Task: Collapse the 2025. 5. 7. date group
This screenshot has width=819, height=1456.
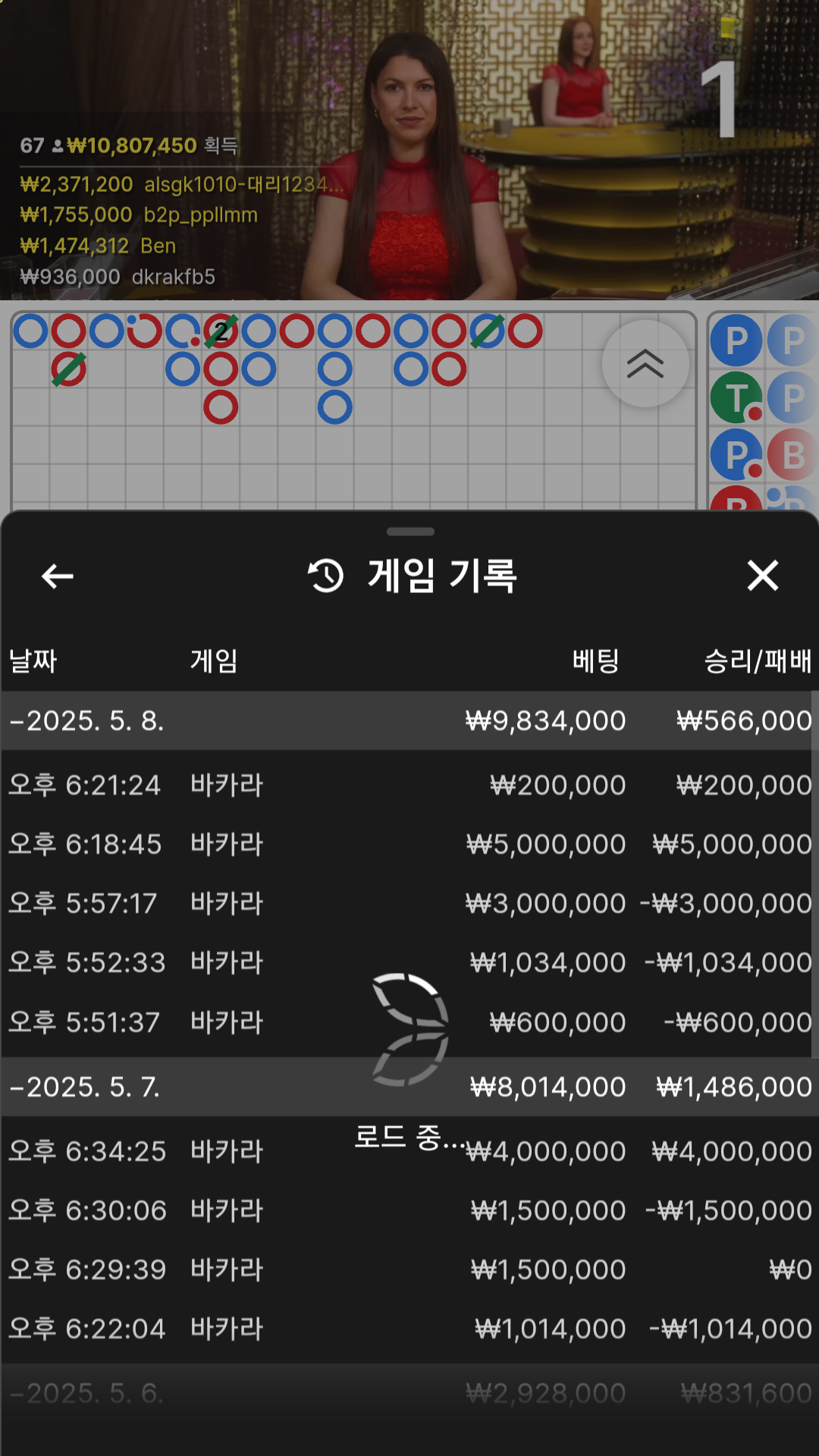Action: click(86, 1087)
